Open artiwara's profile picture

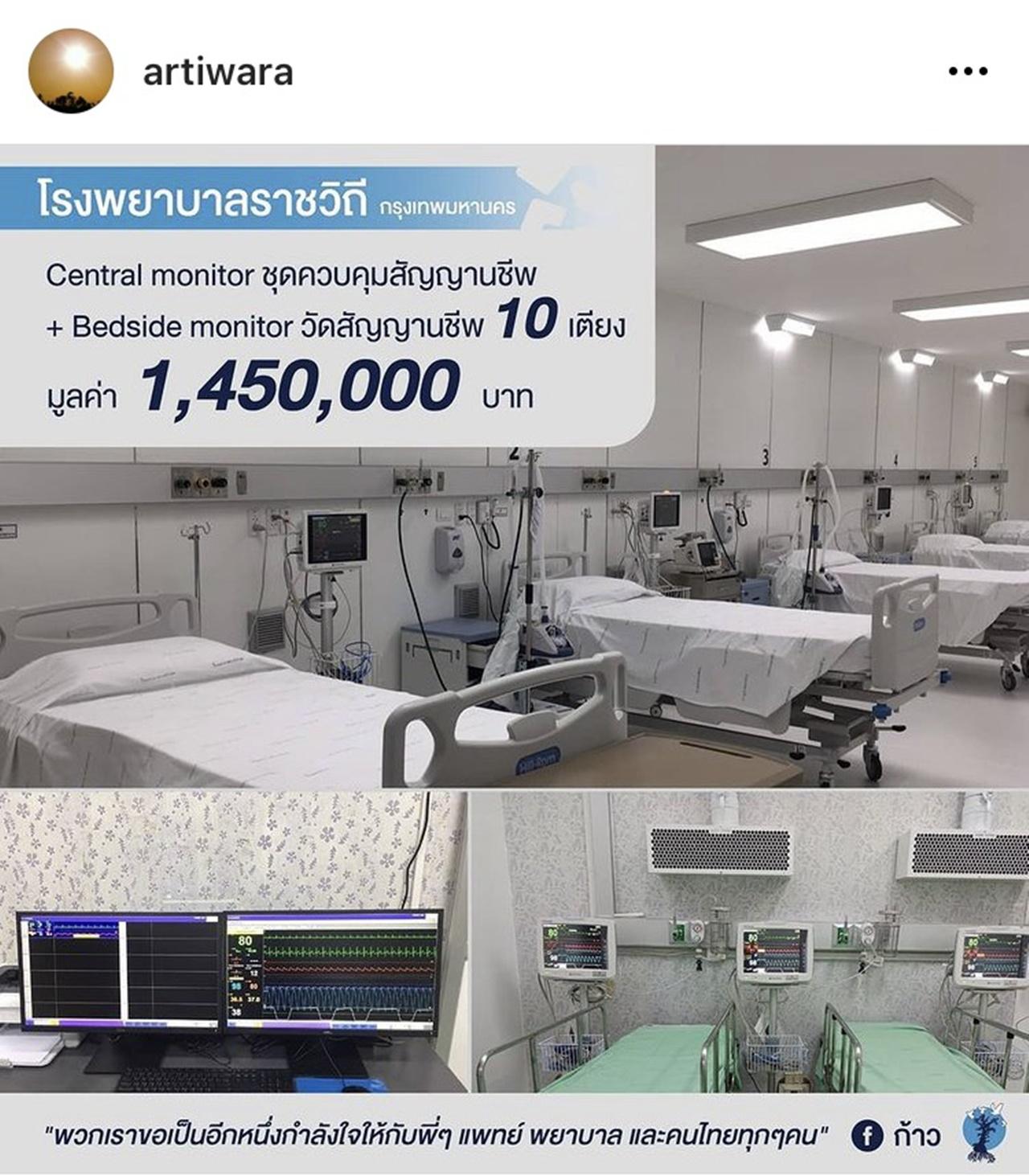pyautogui.click(x=71, y=72)
